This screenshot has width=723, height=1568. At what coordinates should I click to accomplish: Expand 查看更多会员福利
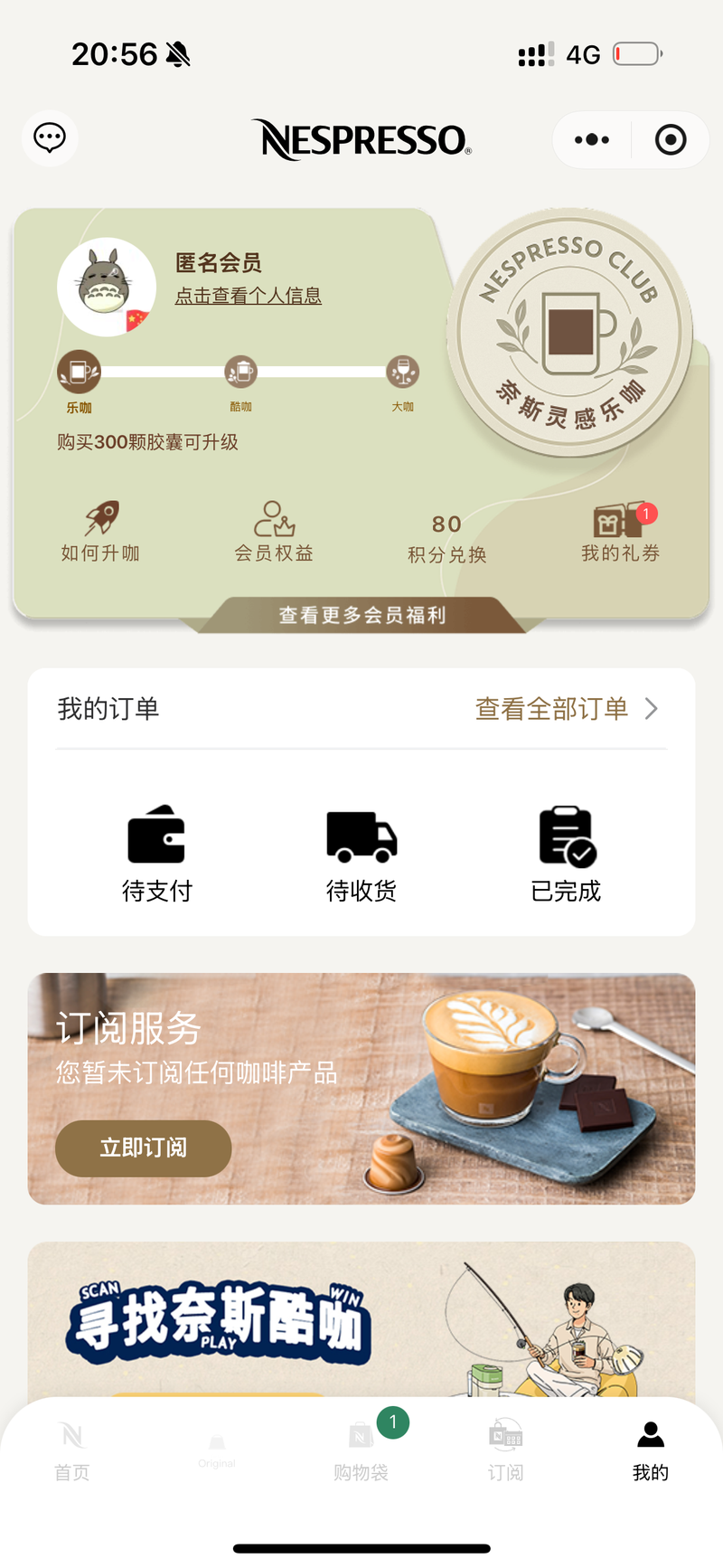pos(361,615)
